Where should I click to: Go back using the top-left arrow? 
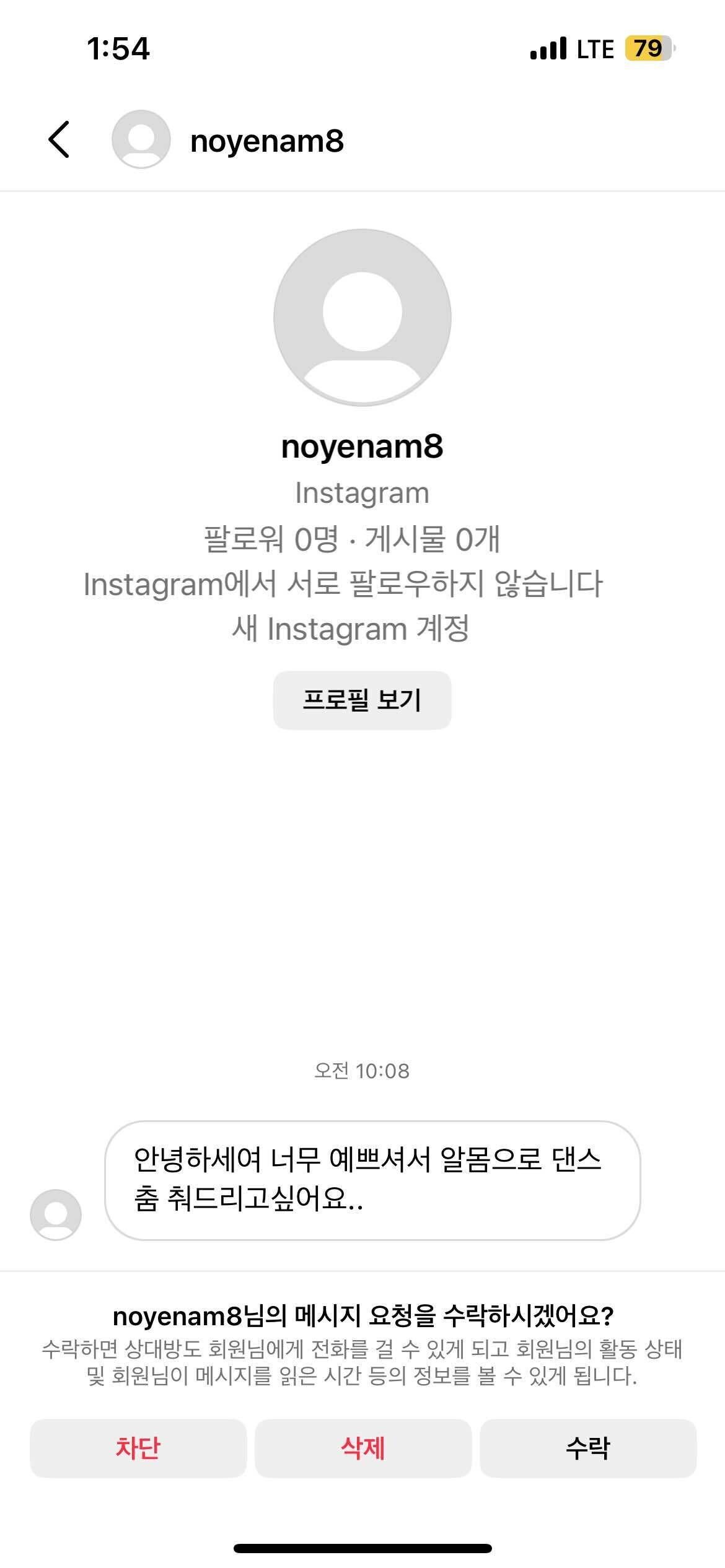tap(59, 139)
